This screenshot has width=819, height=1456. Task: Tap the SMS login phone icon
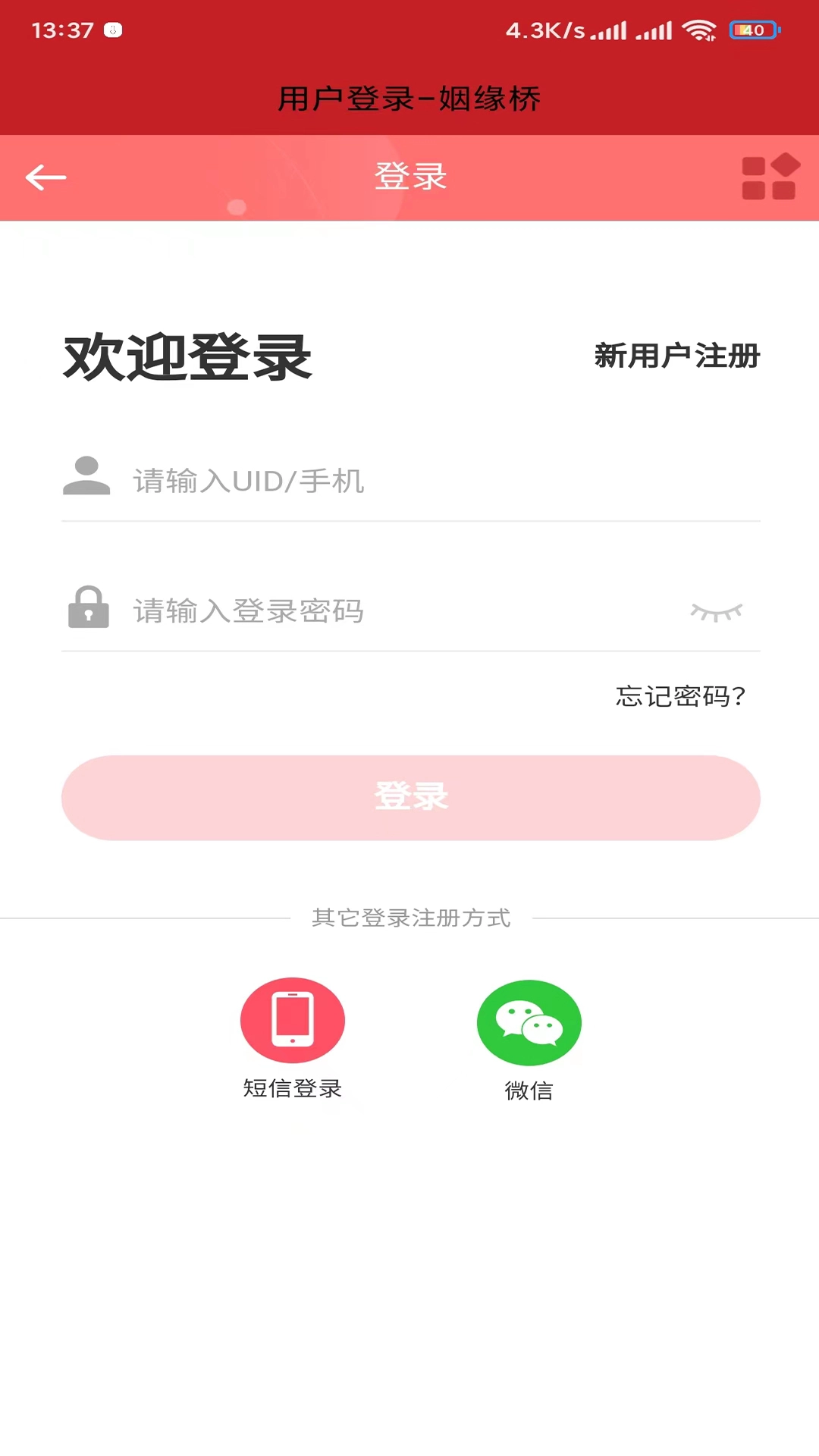click(293, 1019)
